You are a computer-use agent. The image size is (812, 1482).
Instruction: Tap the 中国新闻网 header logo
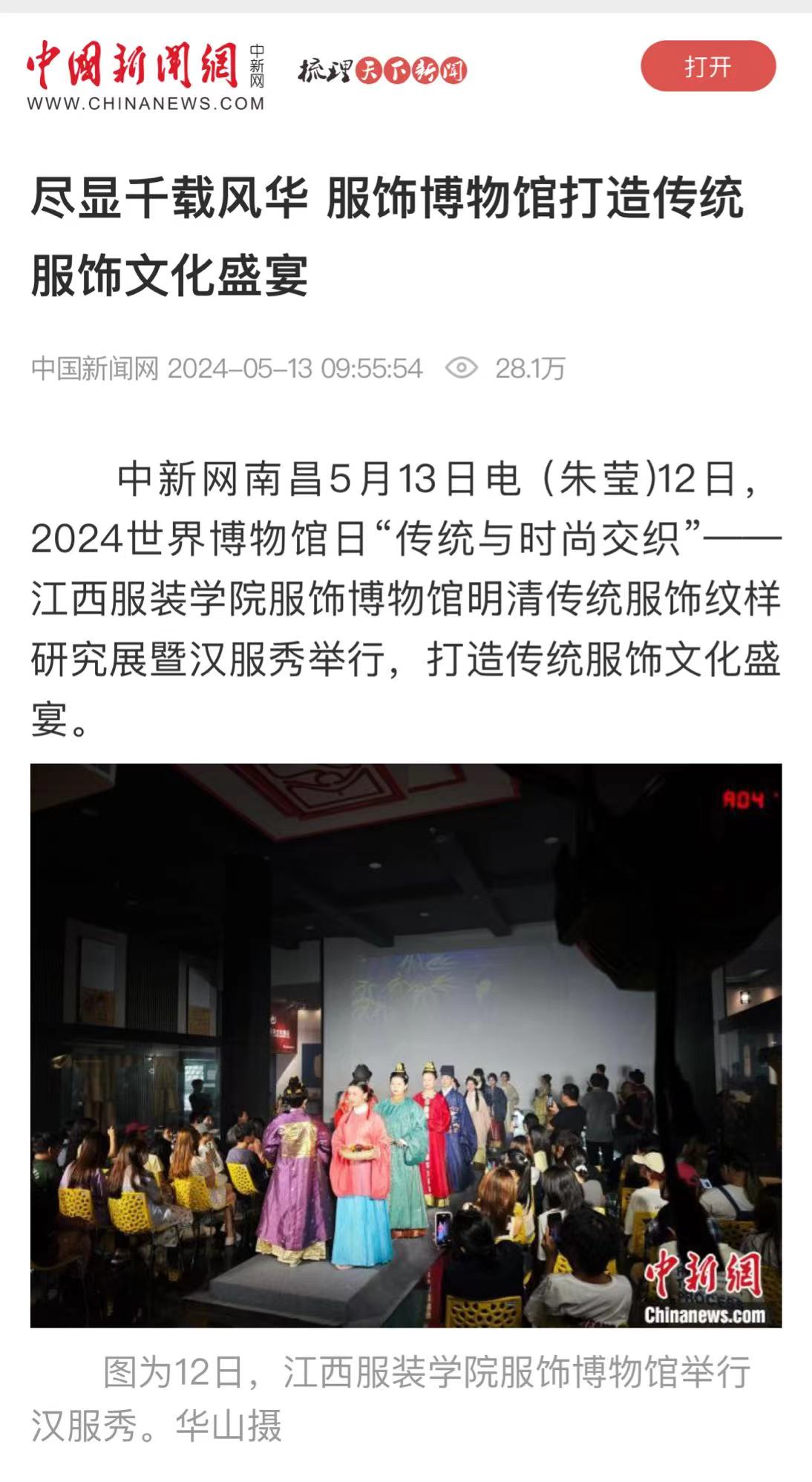(x=145, y=75)
